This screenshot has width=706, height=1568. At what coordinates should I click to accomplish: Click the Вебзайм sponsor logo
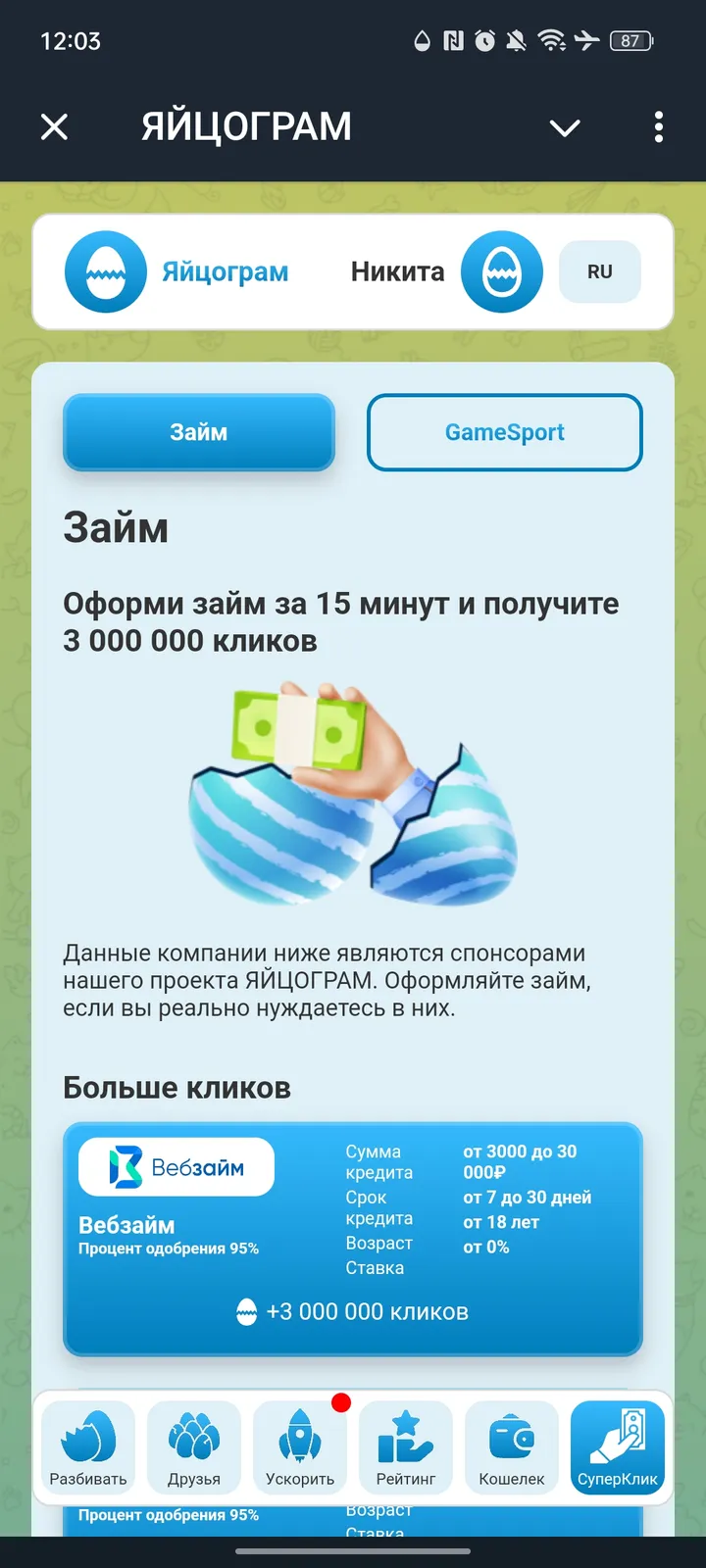(x=176, y=1165)
